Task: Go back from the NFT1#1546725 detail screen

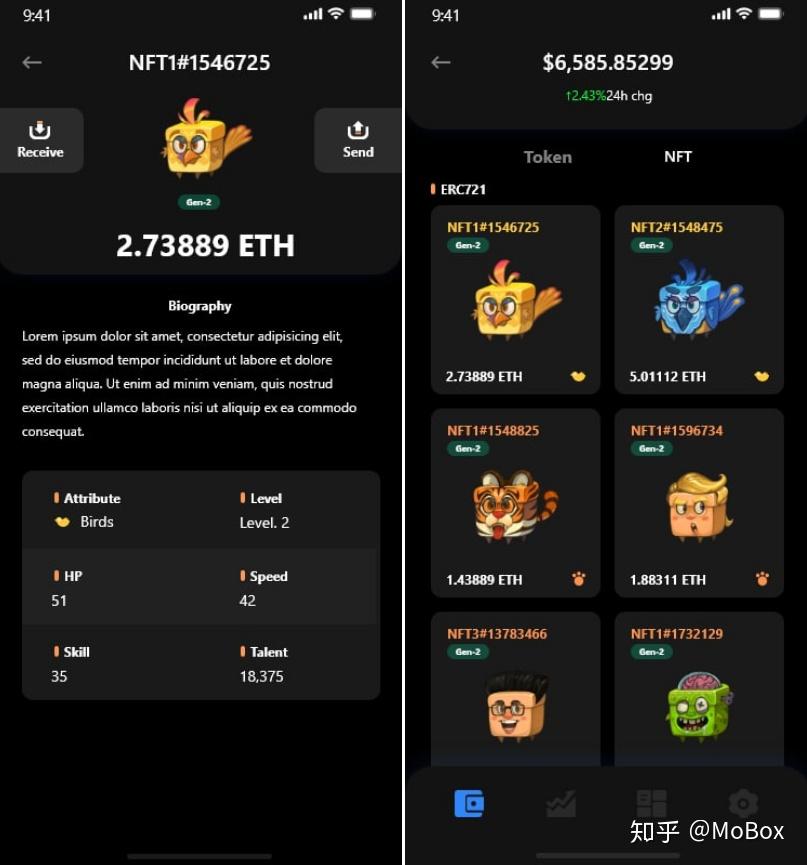Action: click(32, 62)
